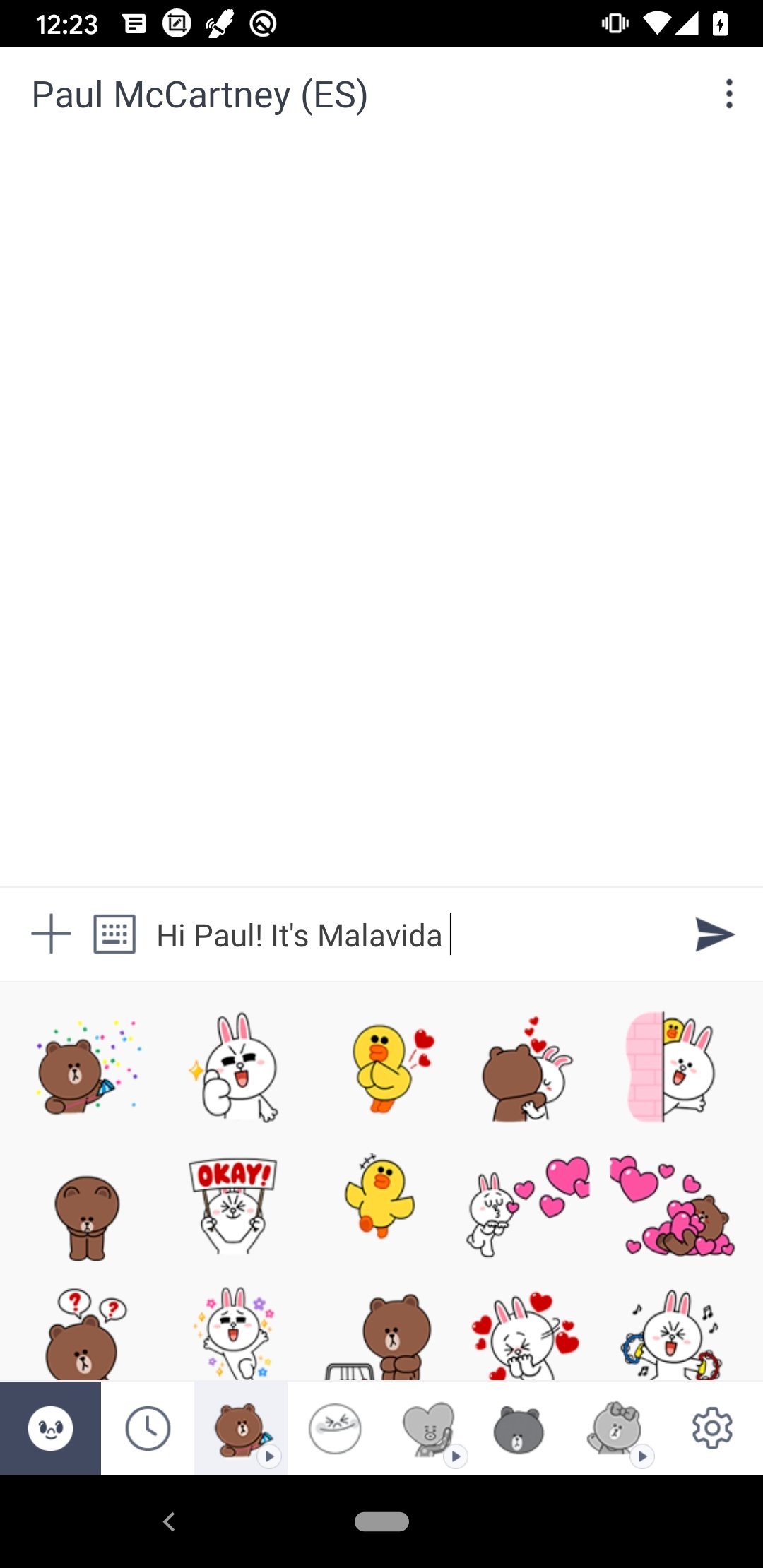This screenshot has width=763, height=1568.
Task: Switch to the keyboard input
Action: [x=114, y=934]
